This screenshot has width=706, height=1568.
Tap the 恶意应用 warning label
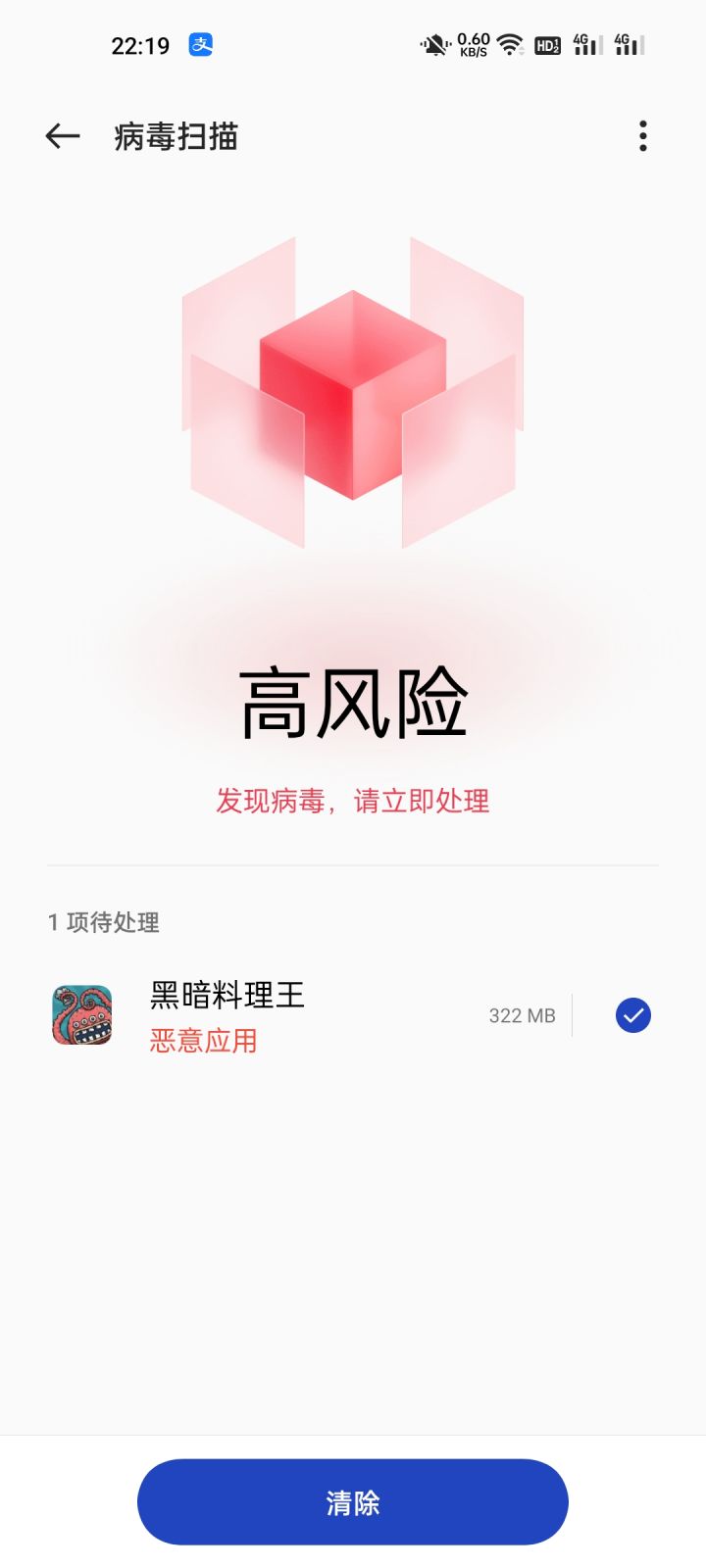[203, 1041]
